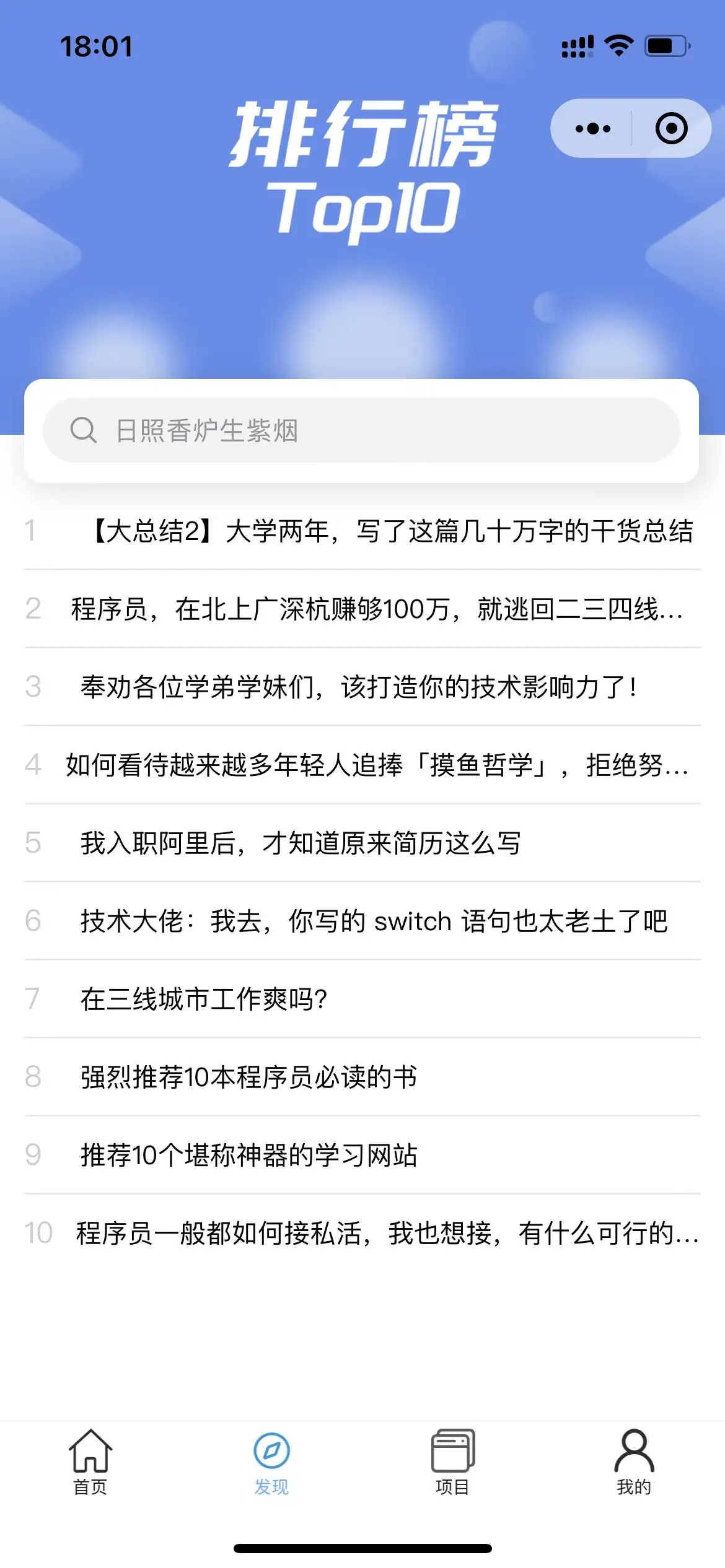Close the mini program via circle button
The width and height of the screenshot is (725, 1568).
671,129
